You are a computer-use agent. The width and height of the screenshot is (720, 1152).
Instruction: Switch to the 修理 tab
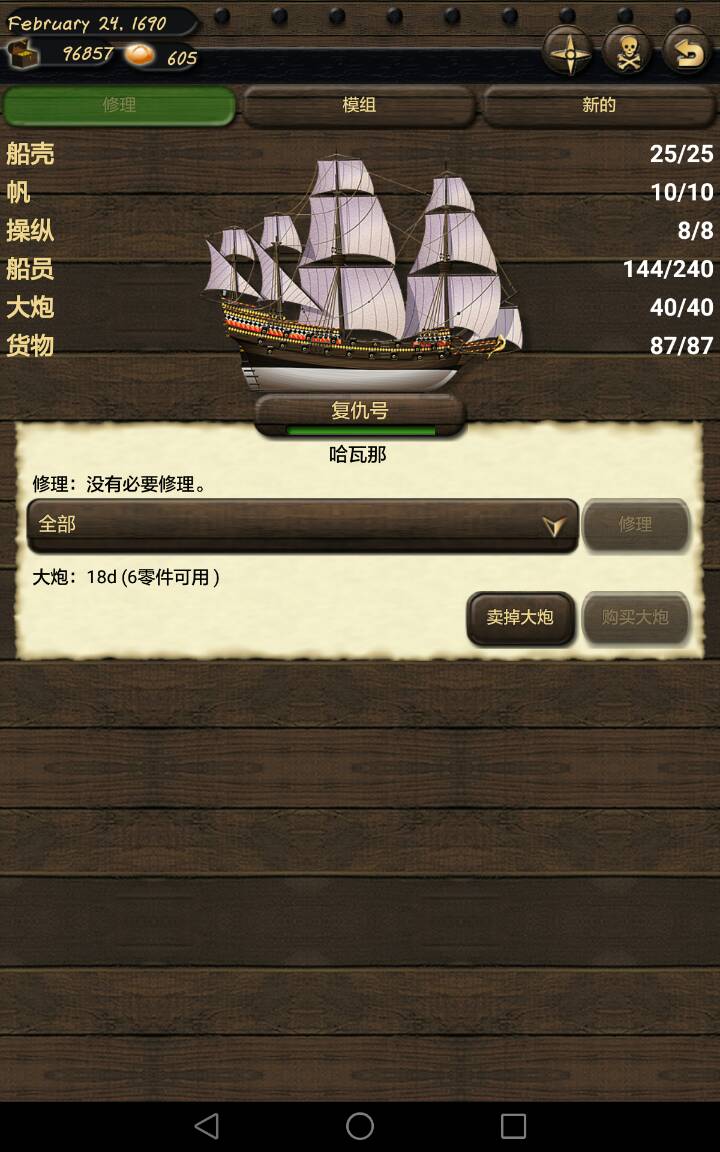[119, 105]
